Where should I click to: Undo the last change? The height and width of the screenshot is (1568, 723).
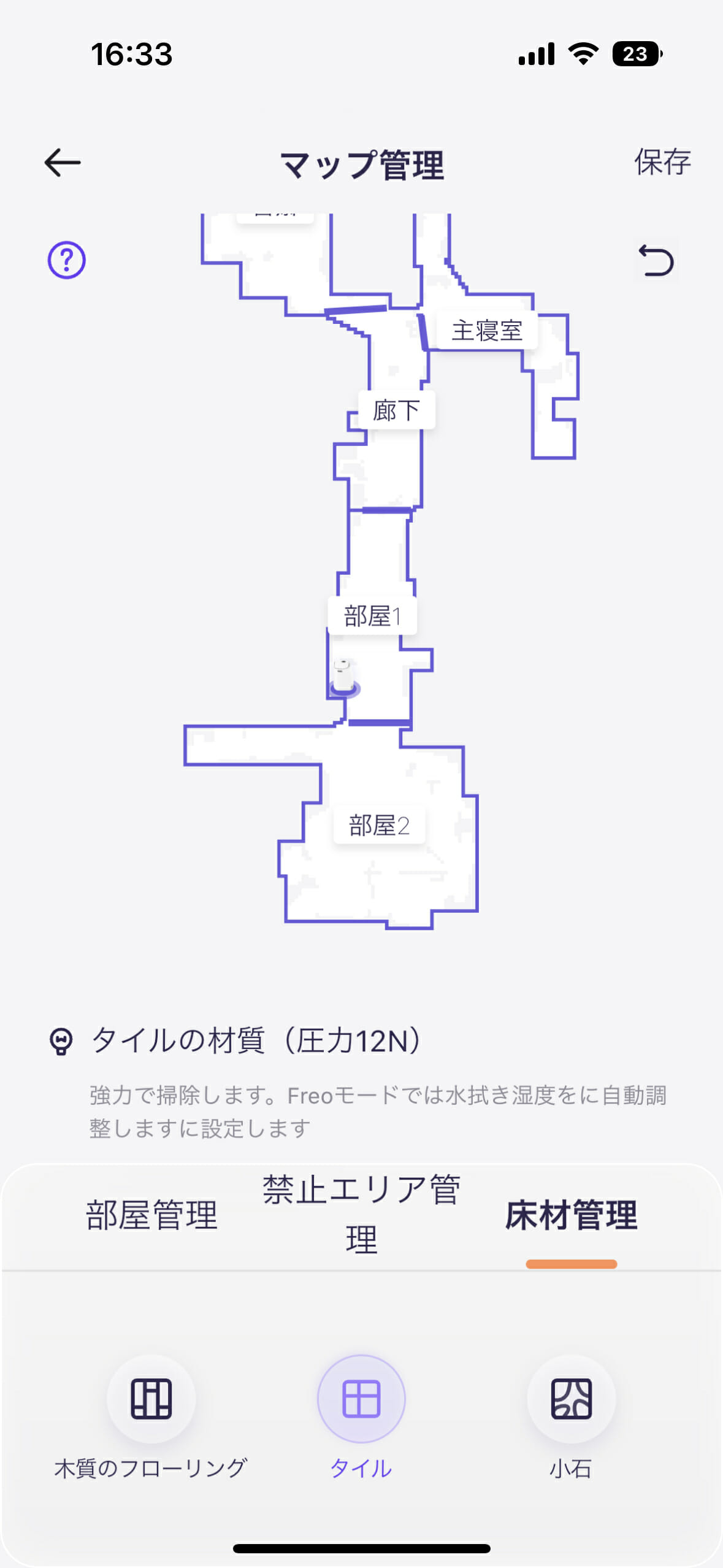[656, 260]
